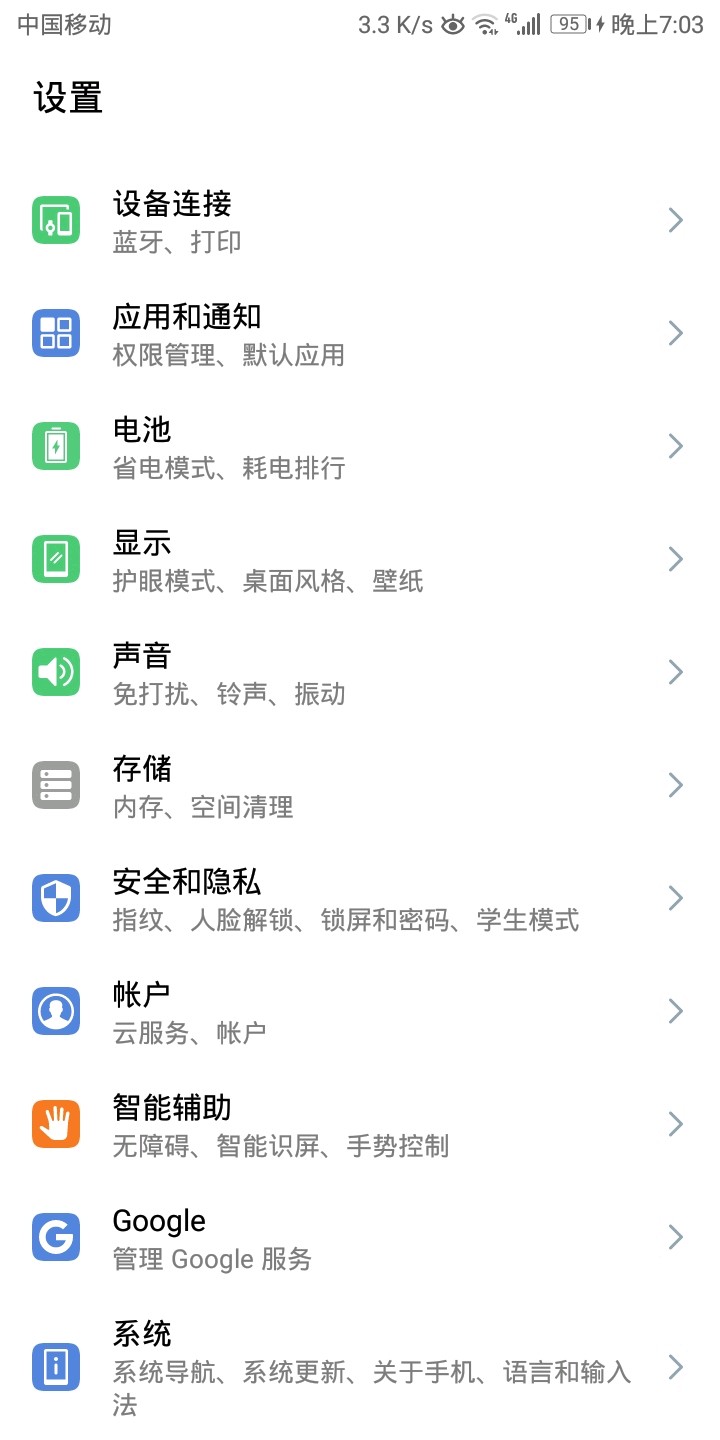Open 设备连接 (device connection) settings
The image size is (720, 1440).
(360, 221)
